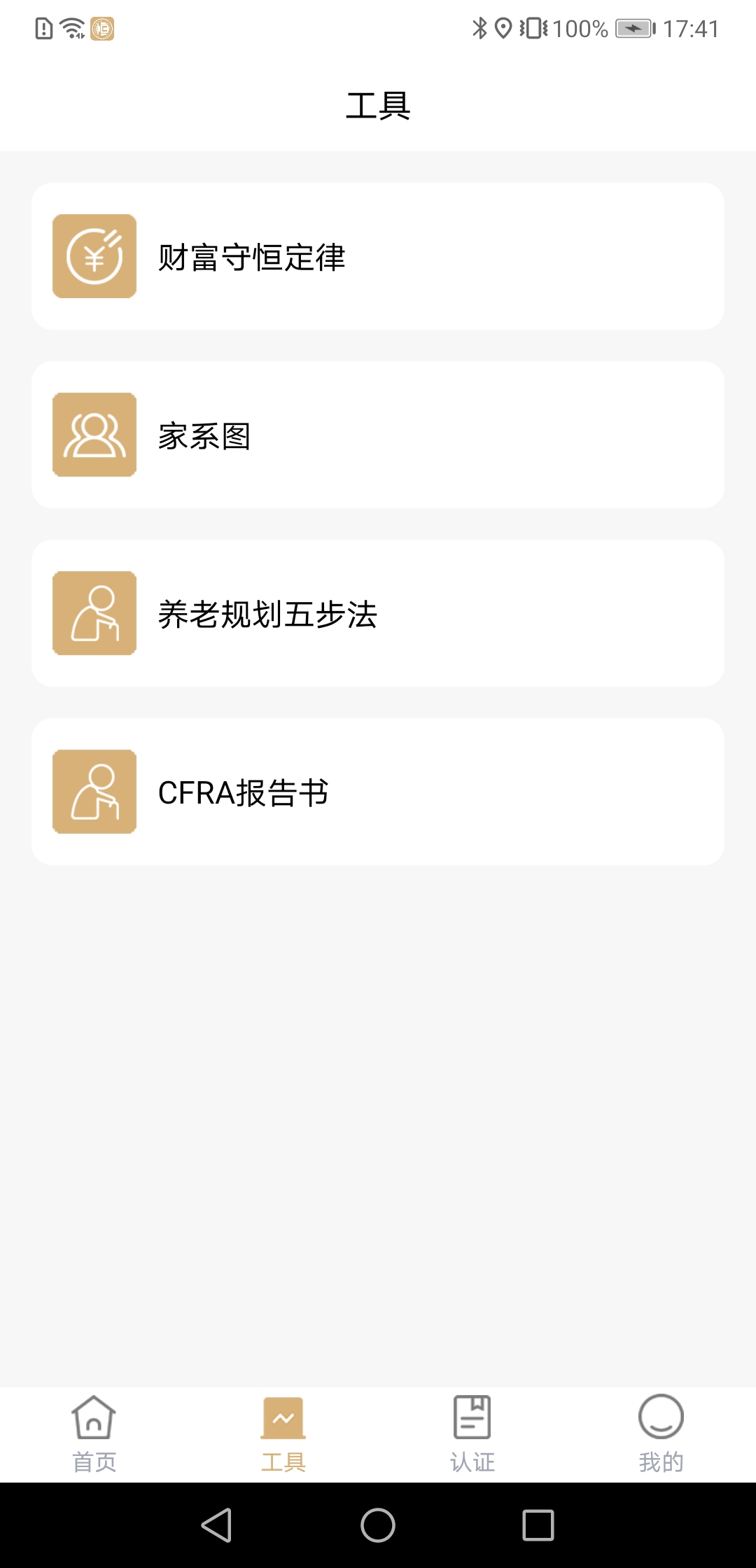Tap the system back button
Image resolution: width=756 pixels, height=1568 pixels.
coord(216,1525)
